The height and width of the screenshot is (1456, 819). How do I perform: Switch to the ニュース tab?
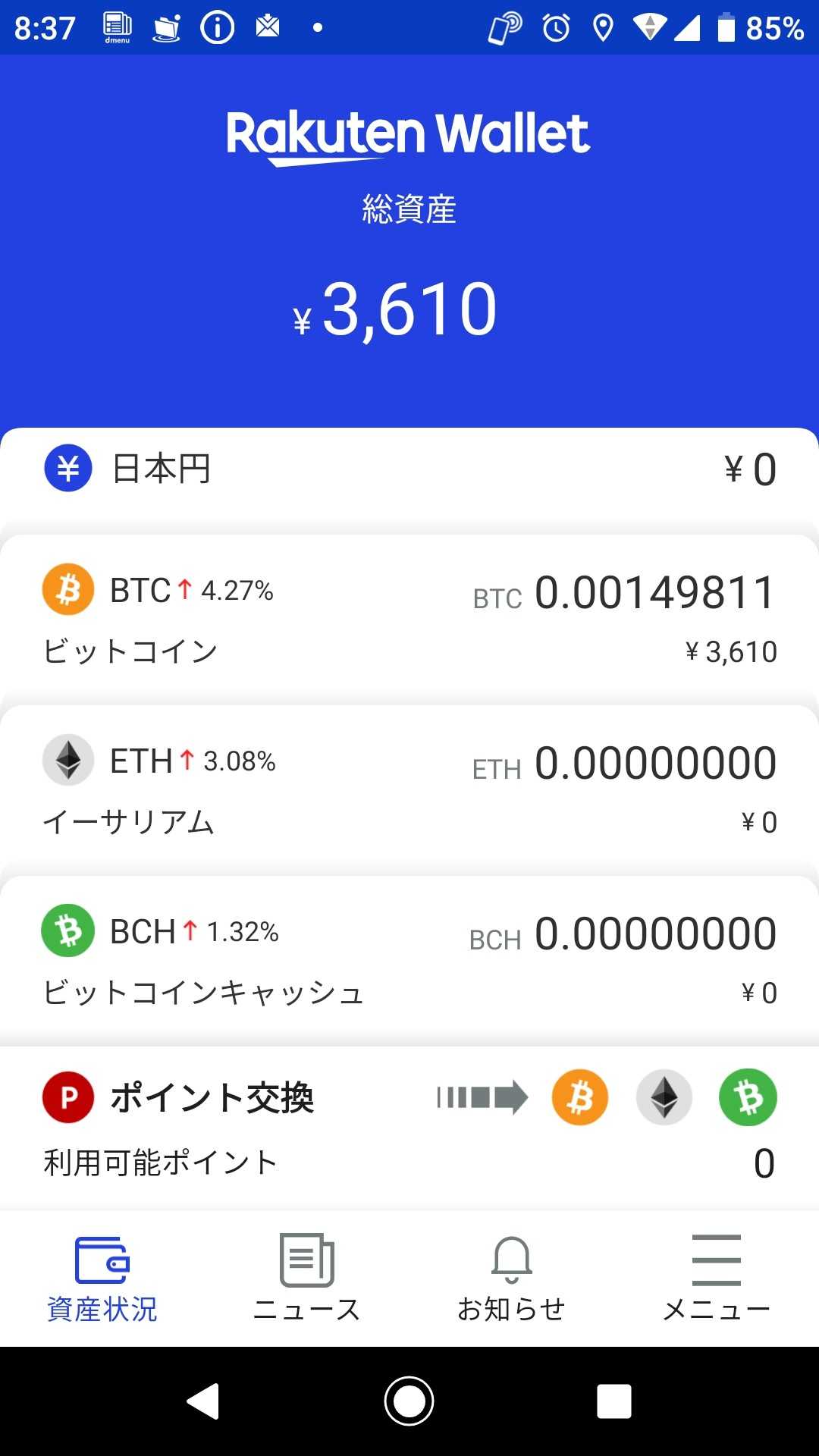(x=307, y=1278)
